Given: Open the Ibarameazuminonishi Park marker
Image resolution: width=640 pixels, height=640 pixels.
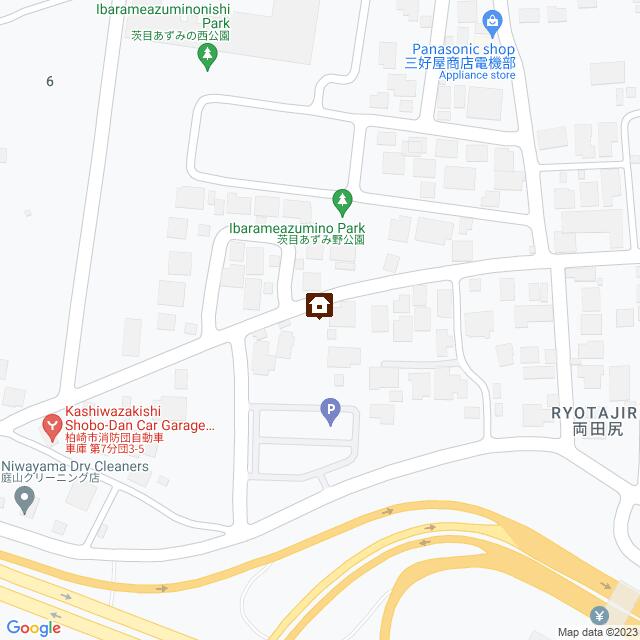Looking at the screenshot, I should [x=207, y=58].
